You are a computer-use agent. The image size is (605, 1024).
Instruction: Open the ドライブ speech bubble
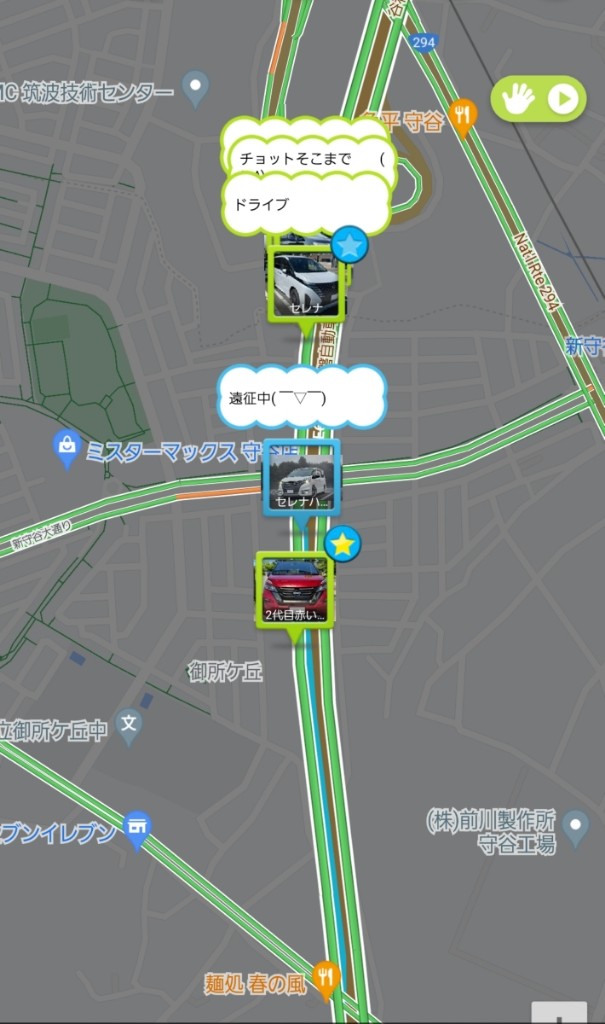click(x=305, y=204)
